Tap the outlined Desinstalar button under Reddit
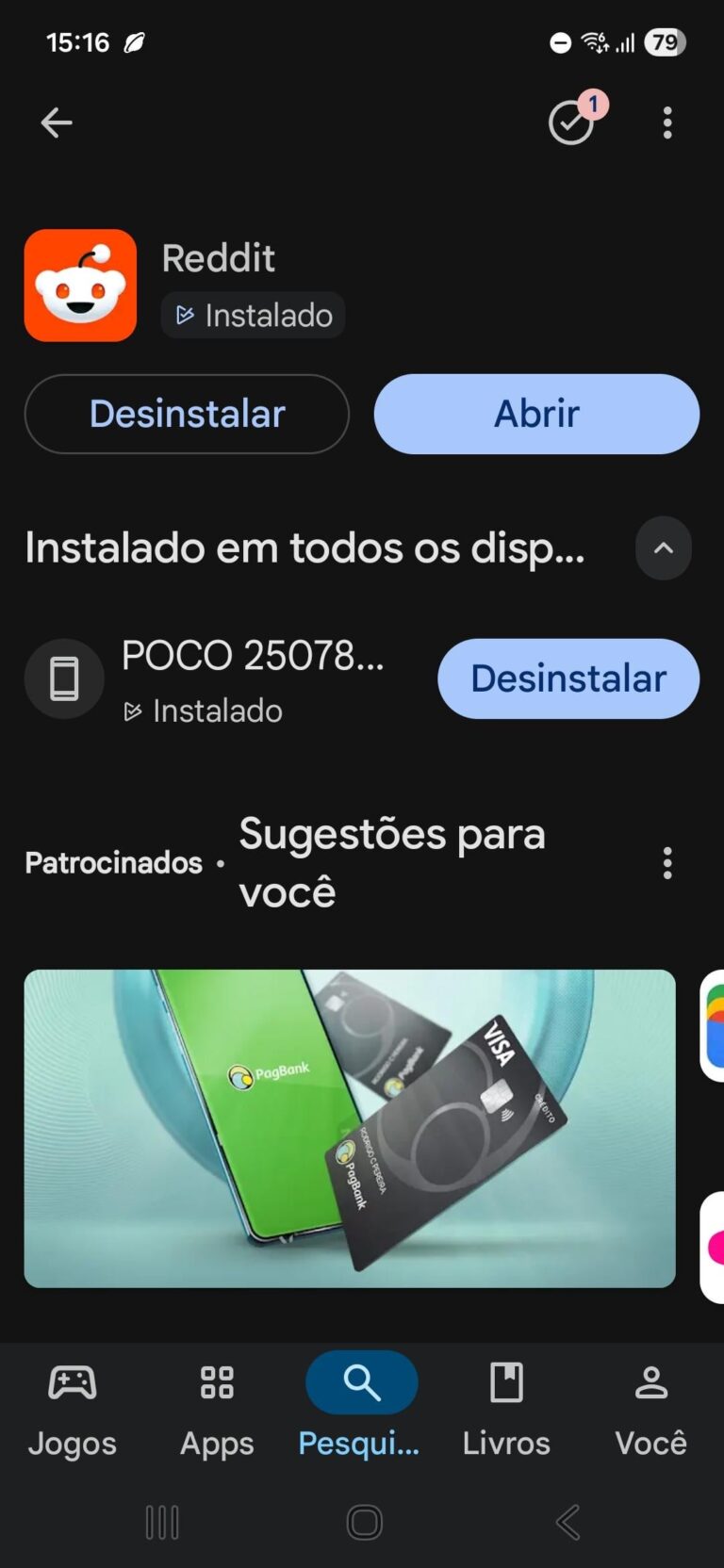Screen dimensions: 724x1568 tap(187, 414)
